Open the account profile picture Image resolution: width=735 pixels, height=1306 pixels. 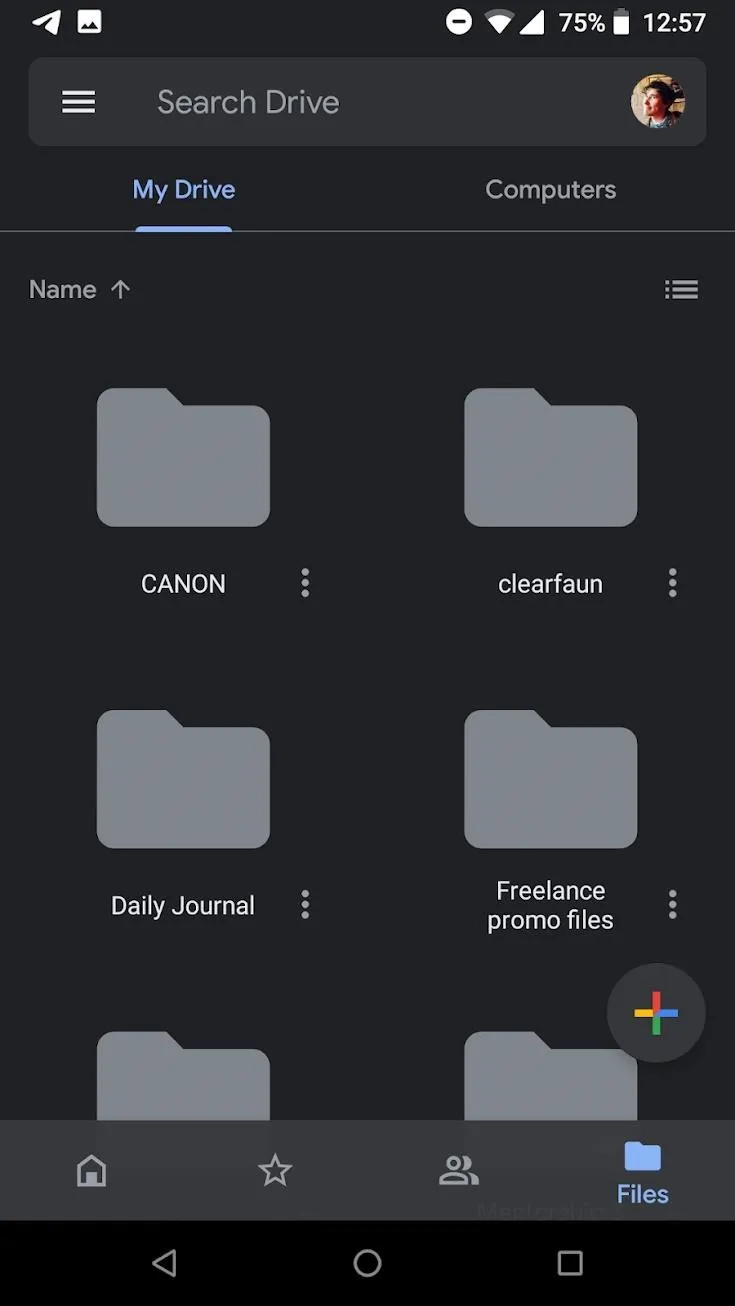point(658,102)
